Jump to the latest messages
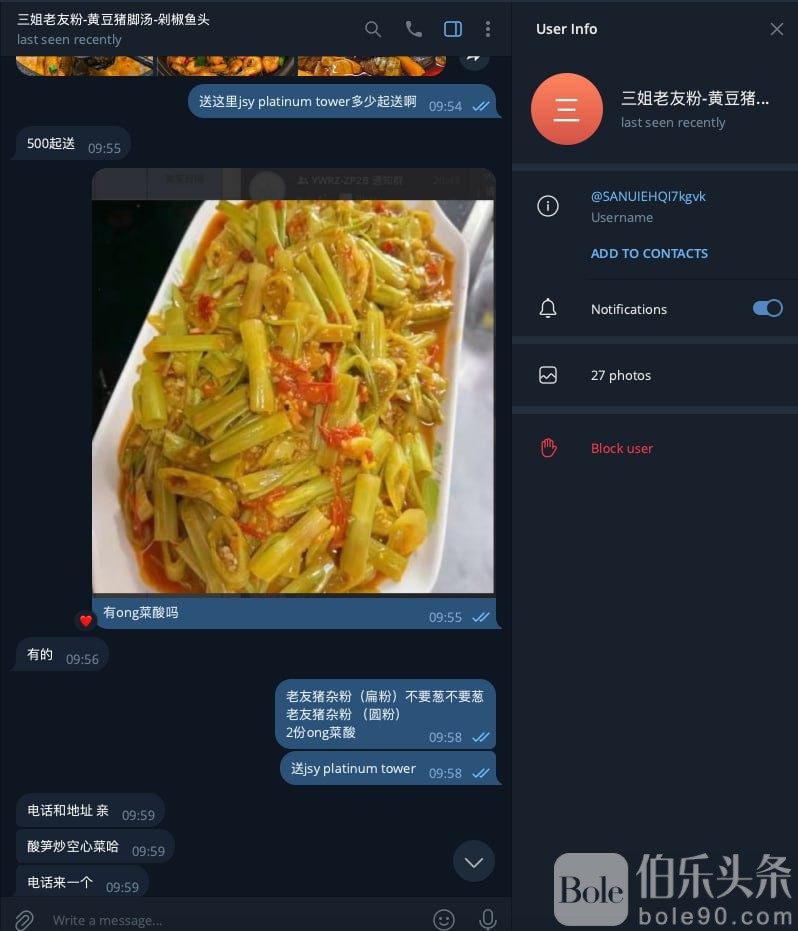Viewport: 798px width, 931px height. (x=473, y=860)
